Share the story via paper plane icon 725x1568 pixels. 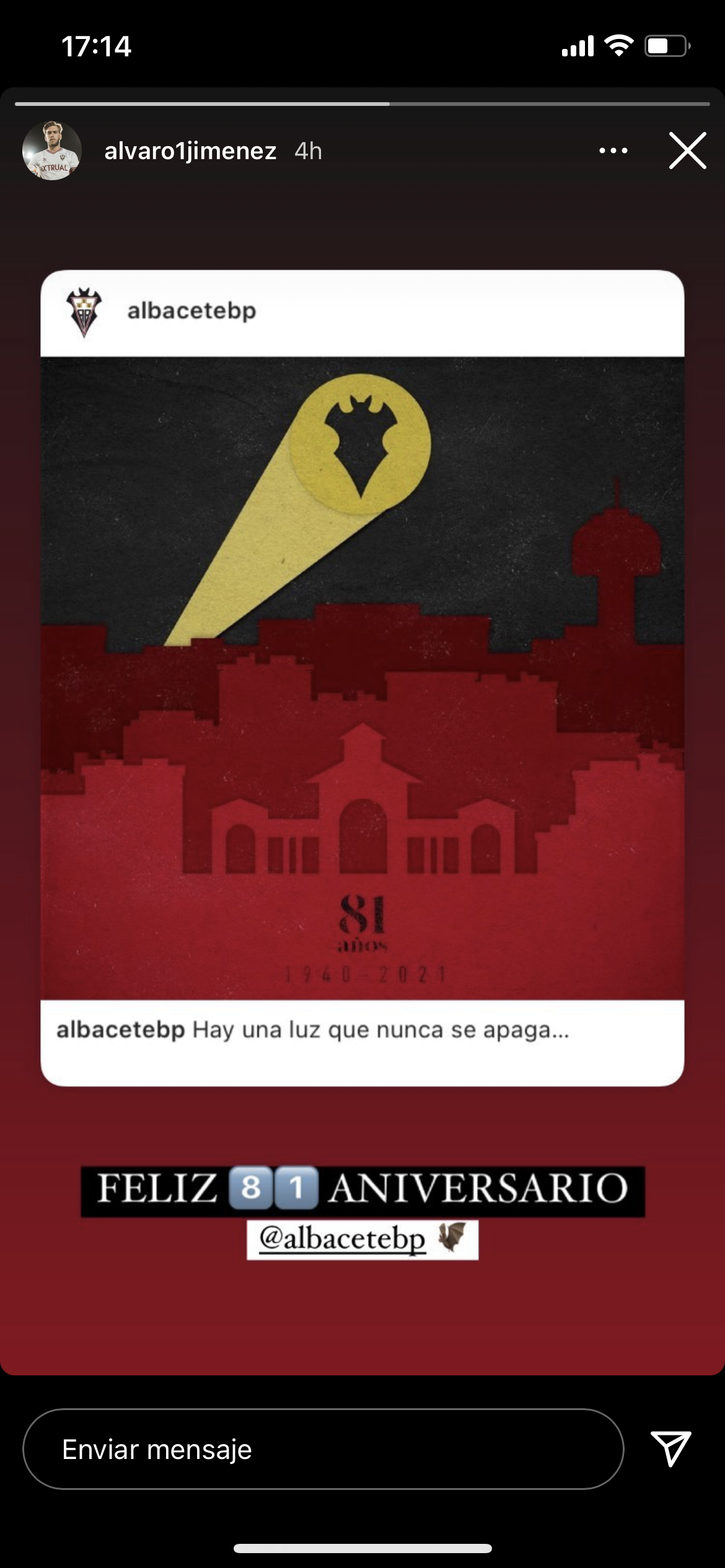point(671,1448)
